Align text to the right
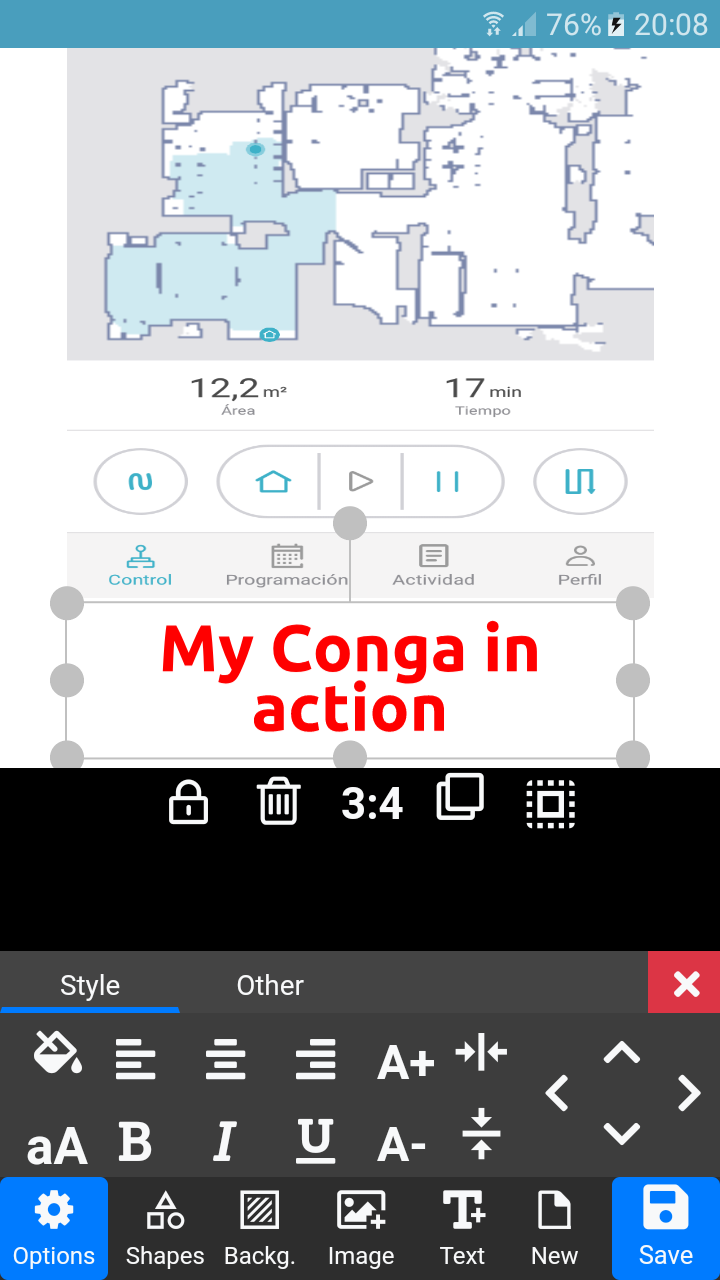Screen dimensions: 720x1280 [316, 1060]
